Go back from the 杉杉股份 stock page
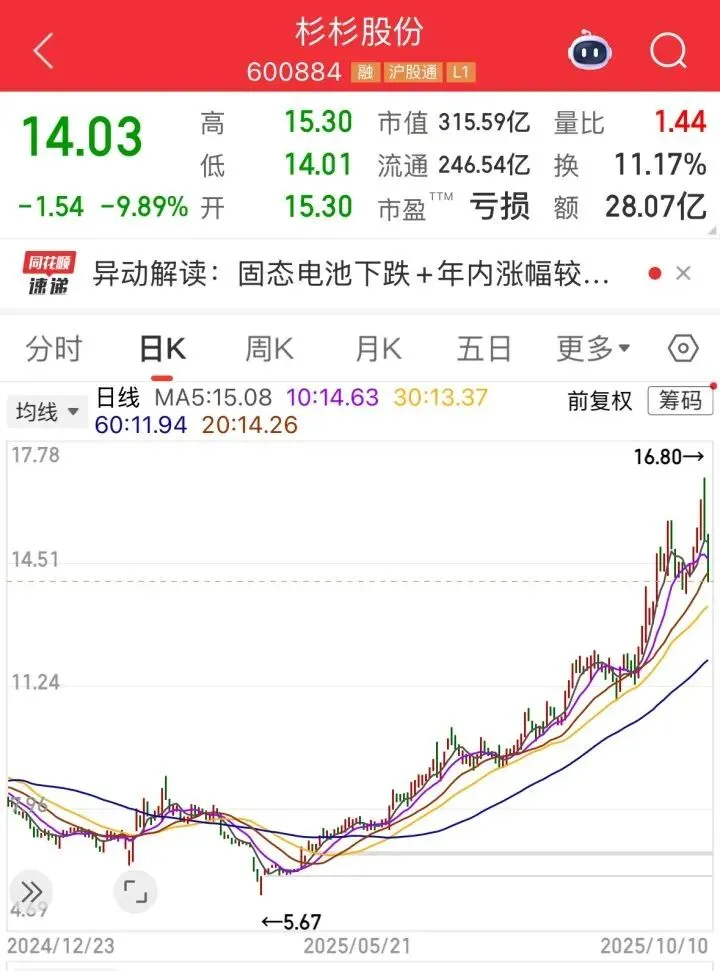The width and height of the screenshot is (720, 971). [42, 51]
